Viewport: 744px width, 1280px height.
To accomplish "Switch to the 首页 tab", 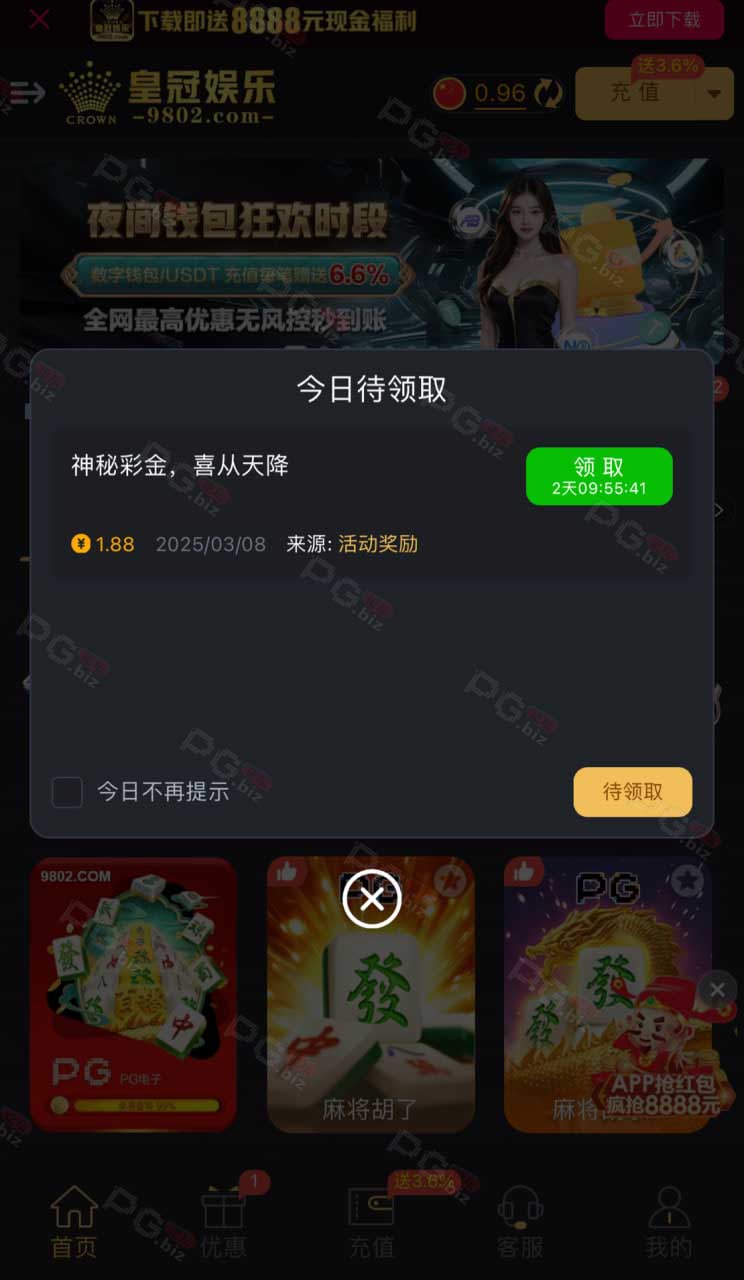I will click(74, 1222).
